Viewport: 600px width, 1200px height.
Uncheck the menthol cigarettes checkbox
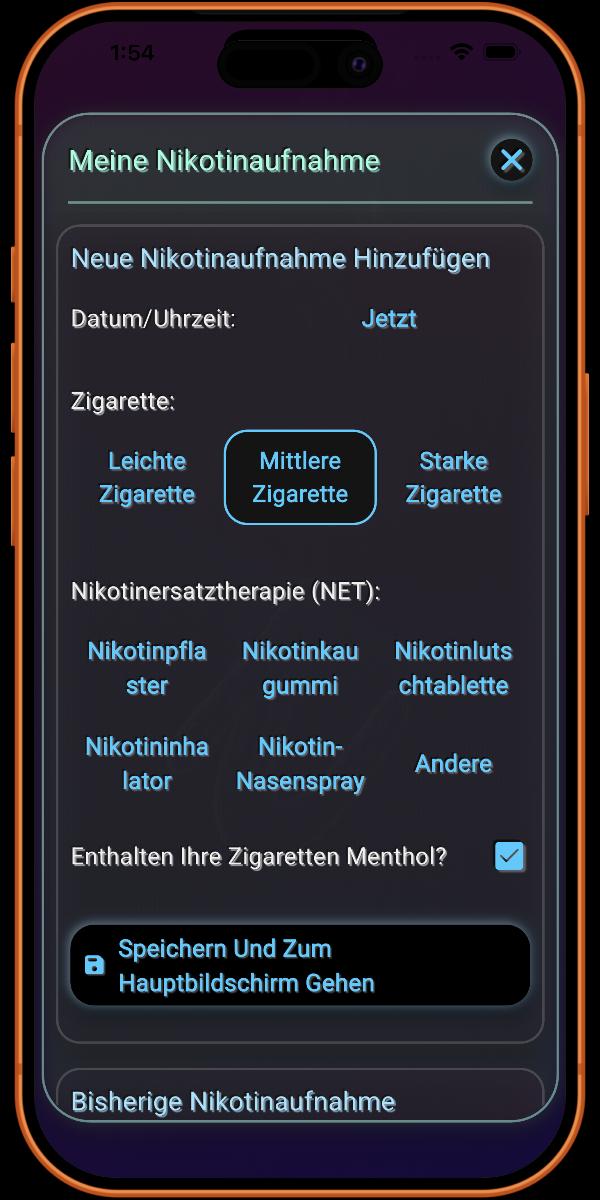point(510,857)
